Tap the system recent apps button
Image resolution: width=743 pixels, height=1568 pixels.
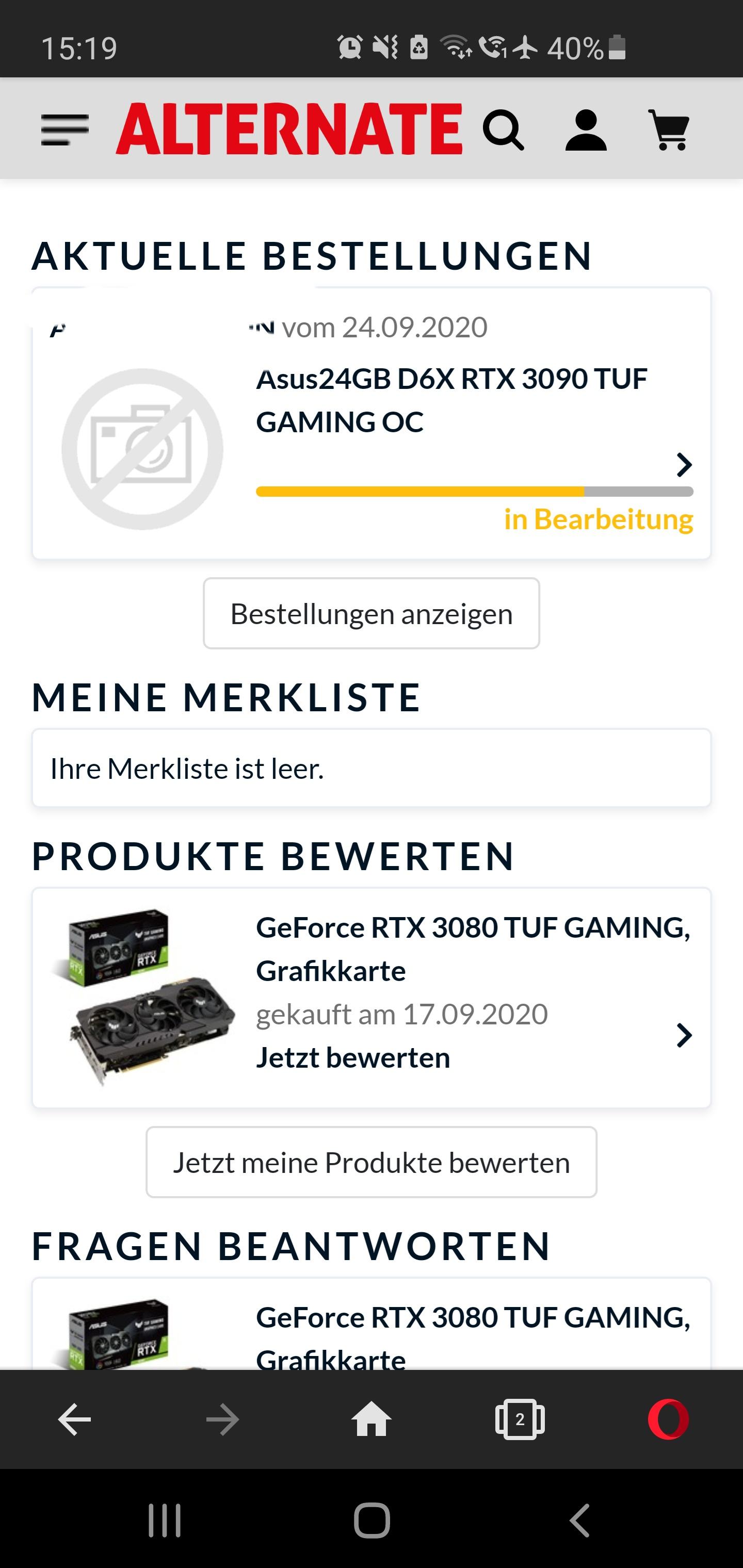coord(165,1521)
